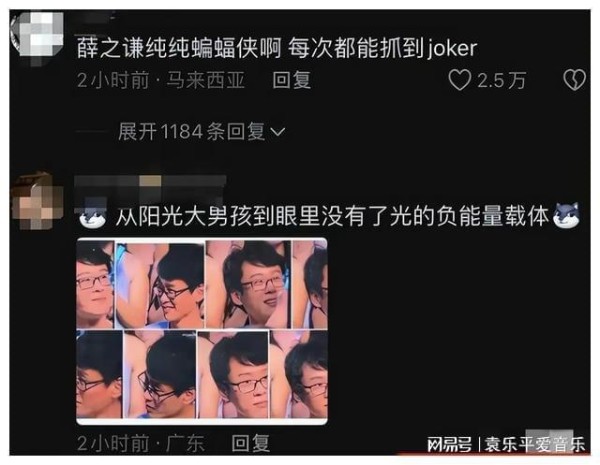
Task: Like the comment with 2.5万 likes
Action: 460,81
